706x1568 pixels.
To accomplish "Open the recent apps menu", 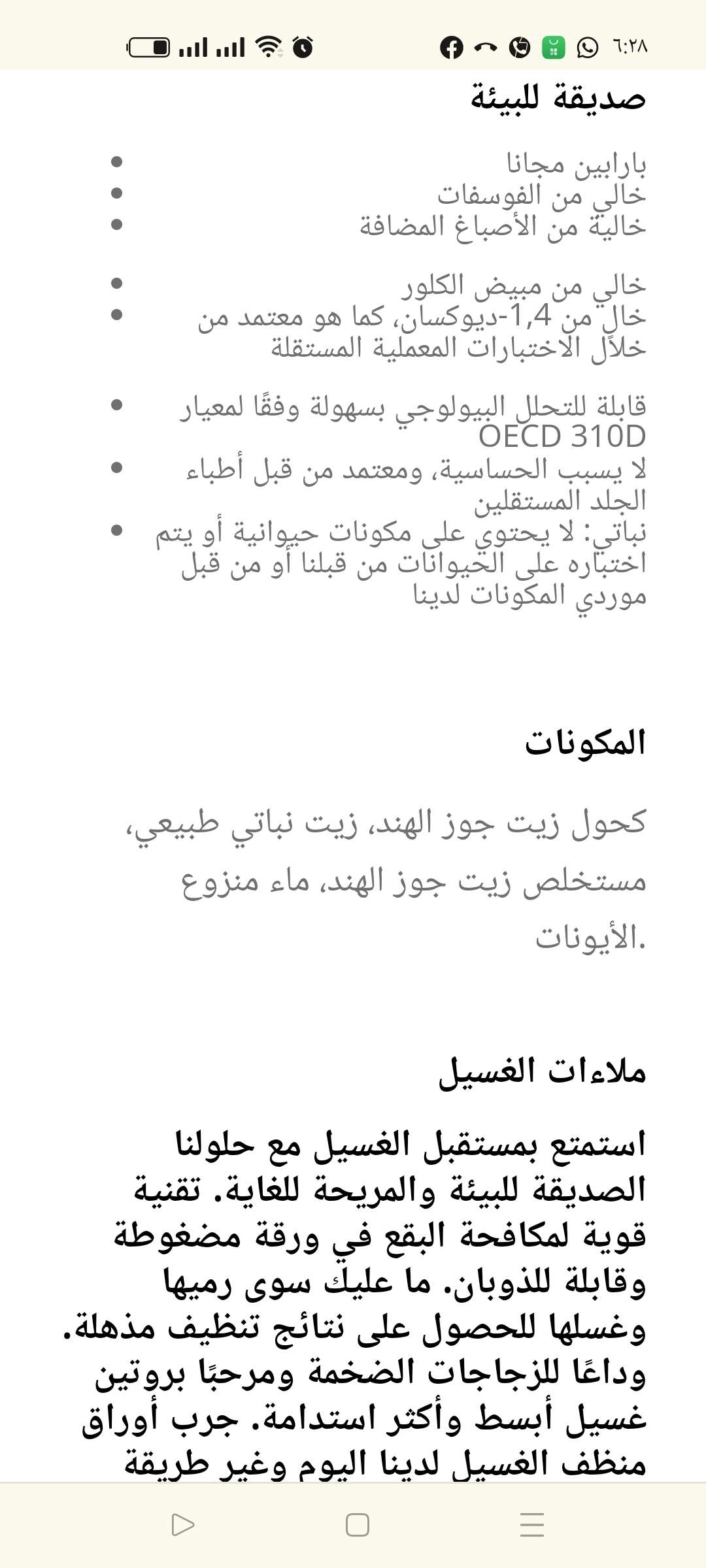I will click(x=532, y=1525).
